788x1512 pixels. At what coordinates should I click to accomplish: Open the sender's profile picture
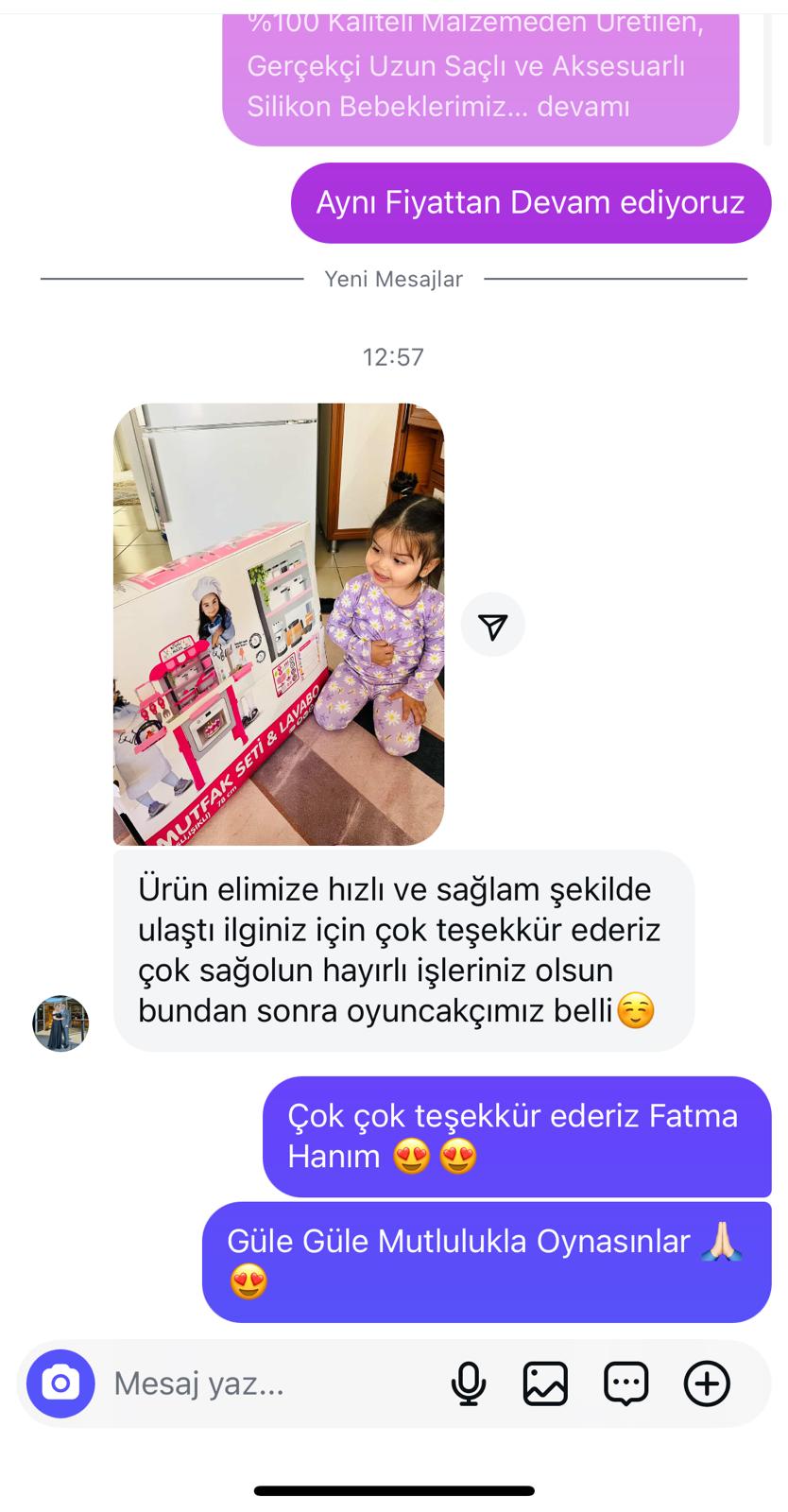[60, 1022]
